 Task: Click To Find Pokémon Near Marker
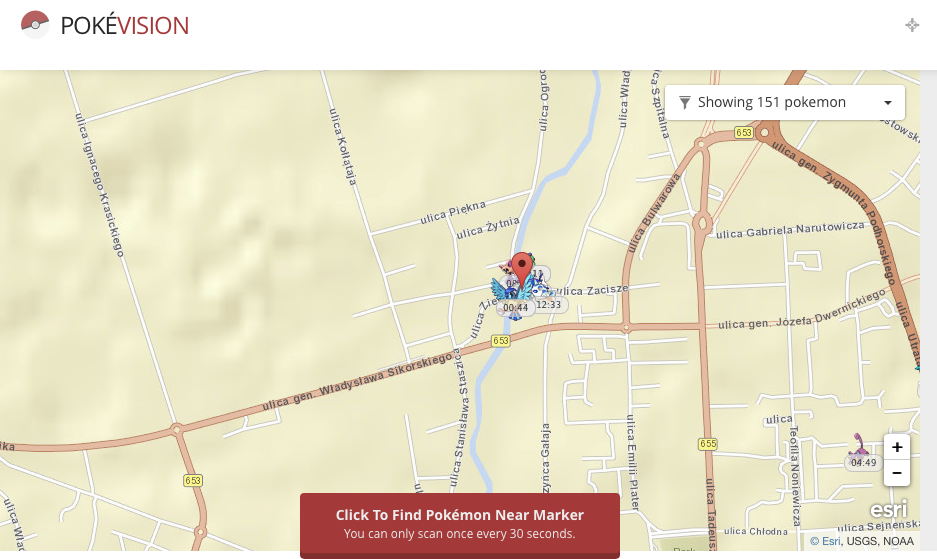460,524
